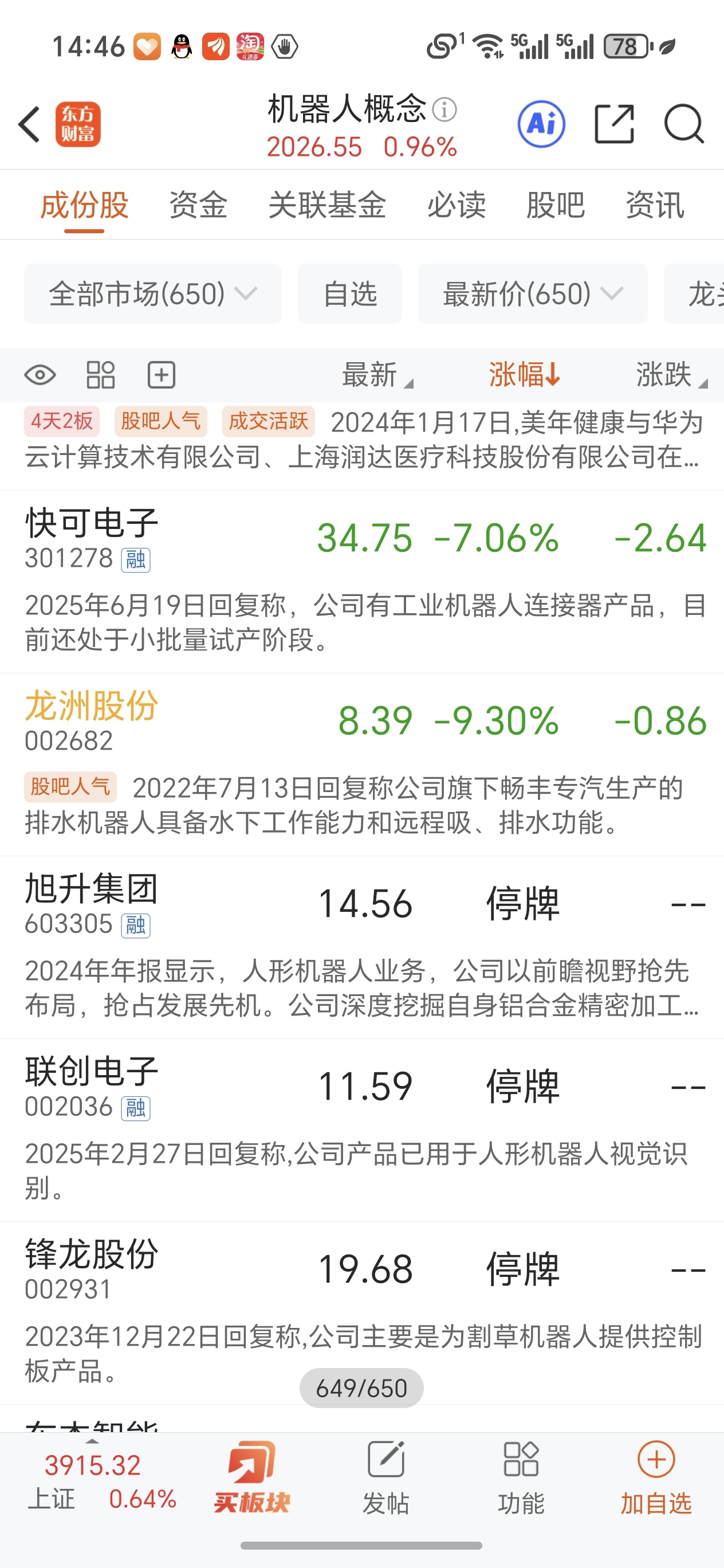Screen dimensions: 724x1568
Task: Switch to grid view layout
Action: (x=100, y=374)
